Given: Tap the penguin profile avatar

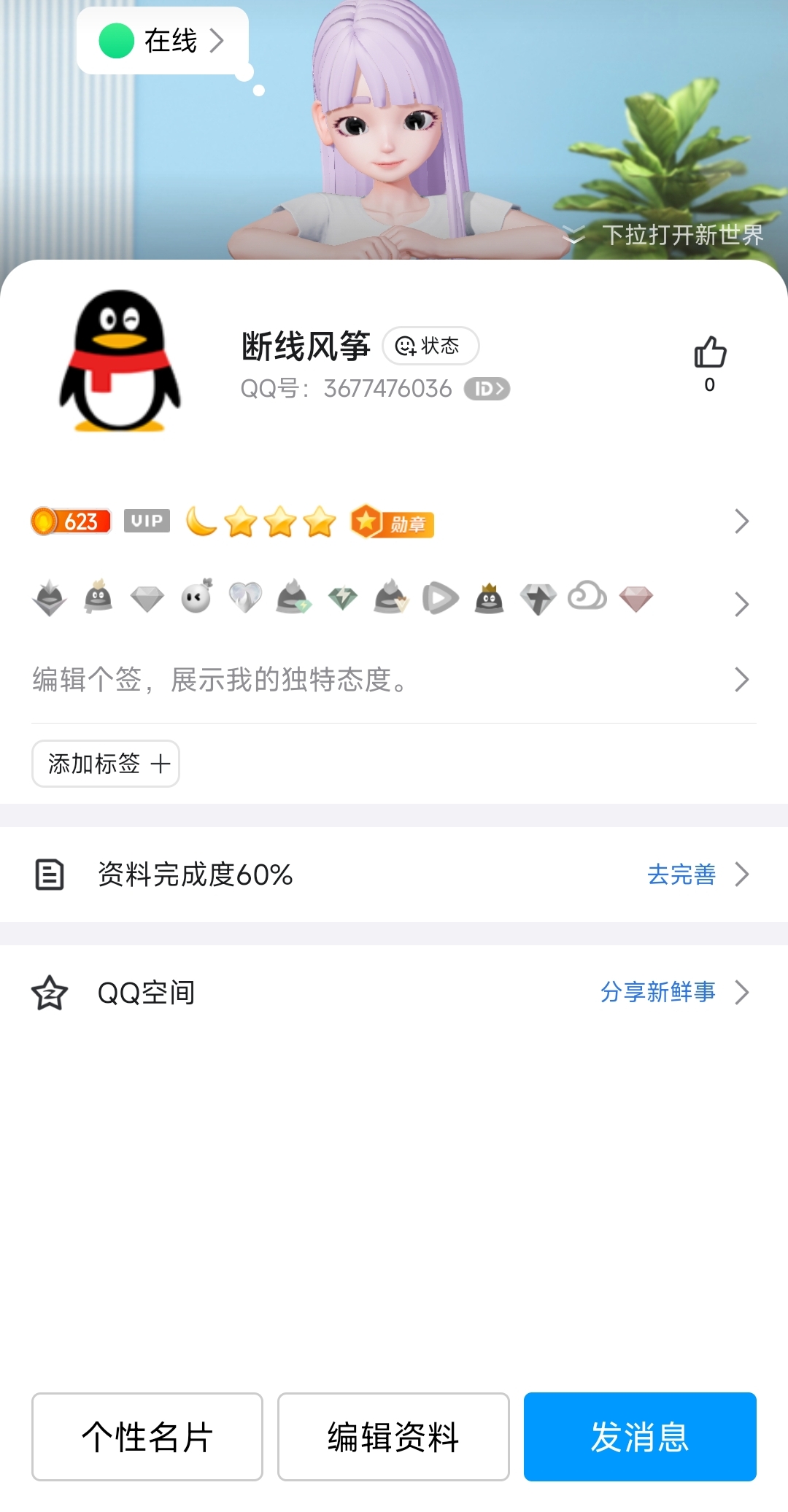Looking at the screenshot, I should tap(120, 361).
